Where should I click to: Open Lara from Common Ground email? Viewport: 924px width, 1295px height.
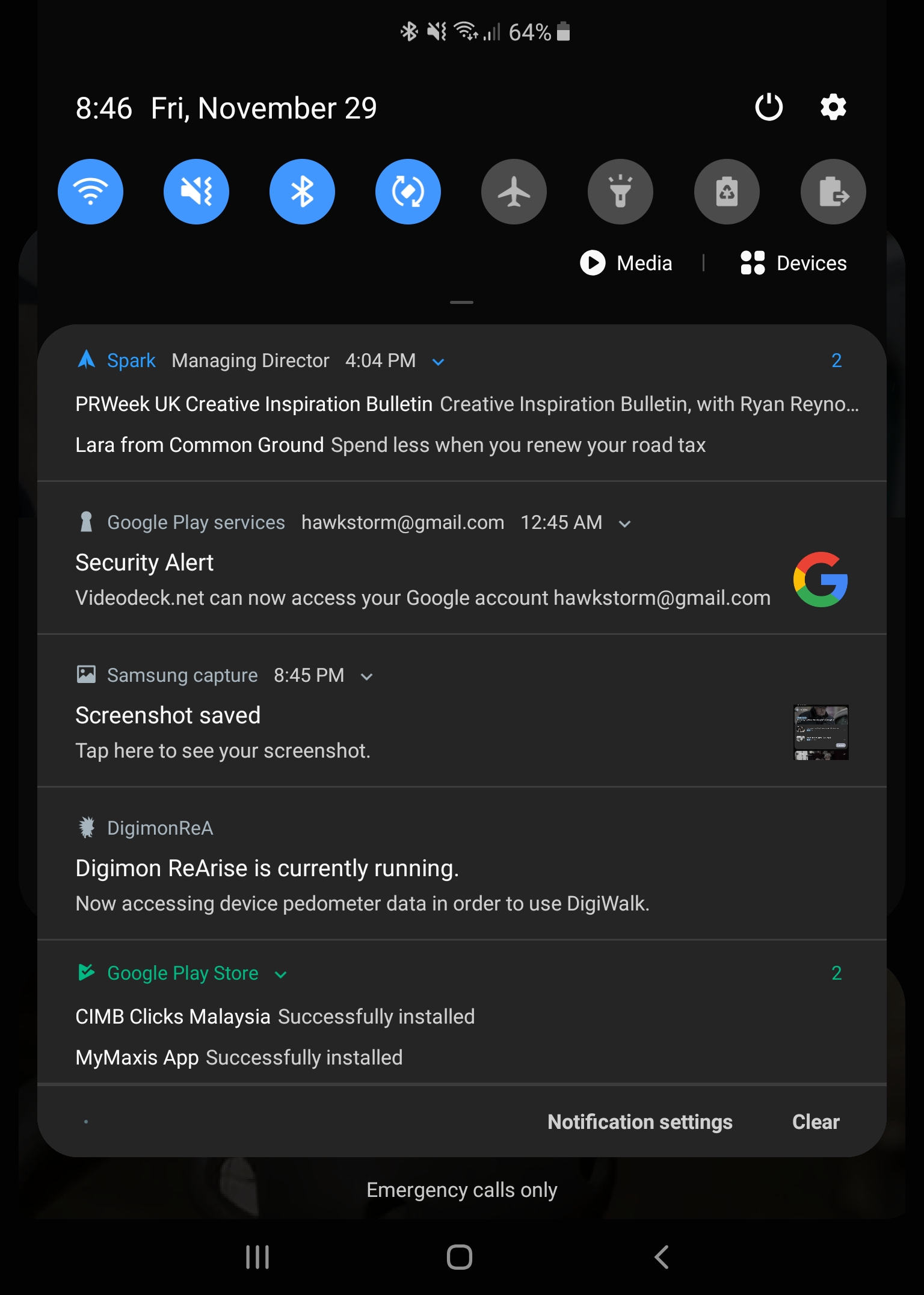[391, 445]
